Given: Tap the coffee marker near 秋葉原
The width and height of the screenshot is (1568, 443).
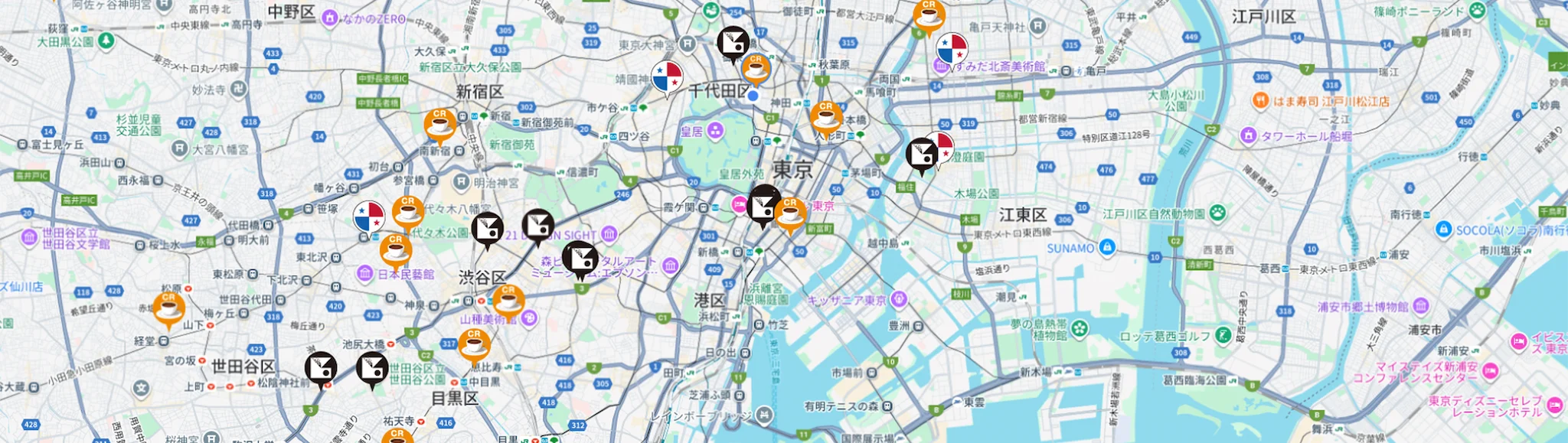Looking at the screenshot, I should [756, 69].
